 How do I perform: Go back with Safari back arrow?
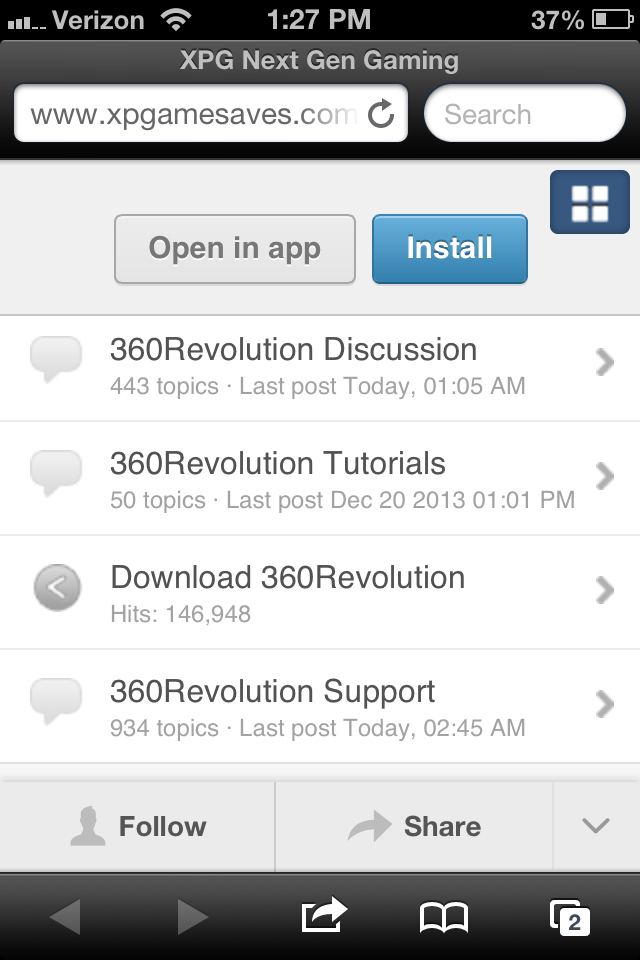tap(65, 917)
